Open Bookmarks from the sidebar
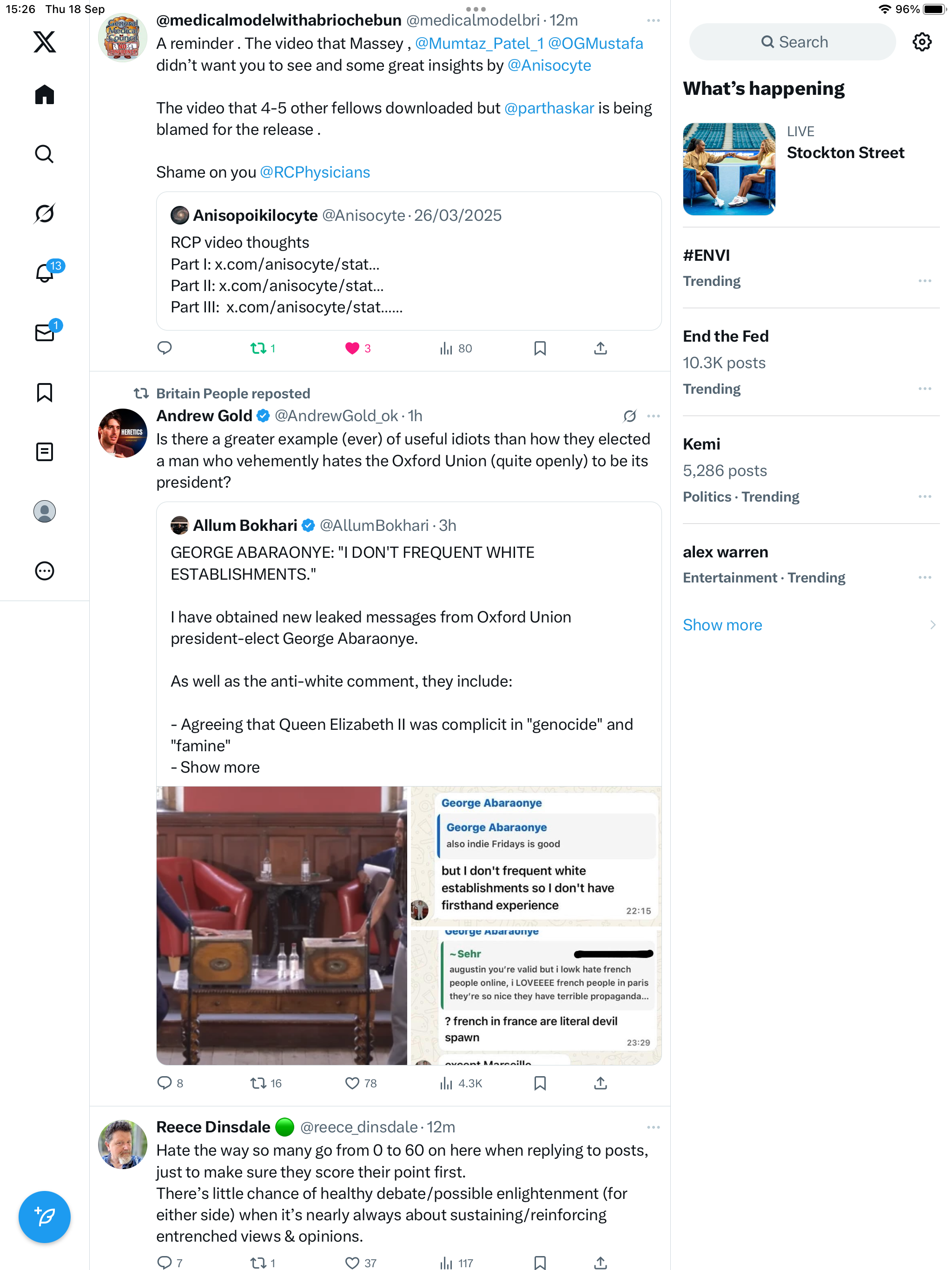The height and width of the screenshot is (1270, 952). pyautogui.click(x=44, y=392)
